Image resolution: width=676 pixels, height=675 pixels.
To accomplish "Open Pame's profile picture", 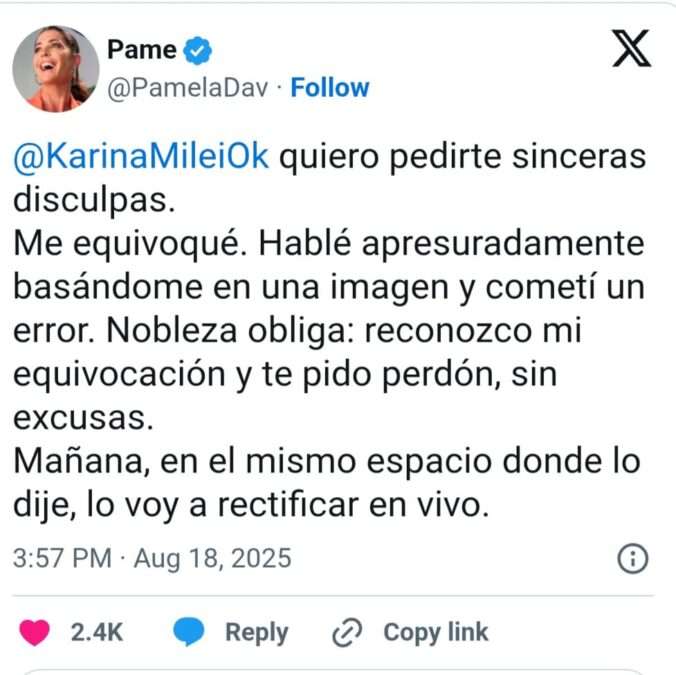I will click(56, 69).
